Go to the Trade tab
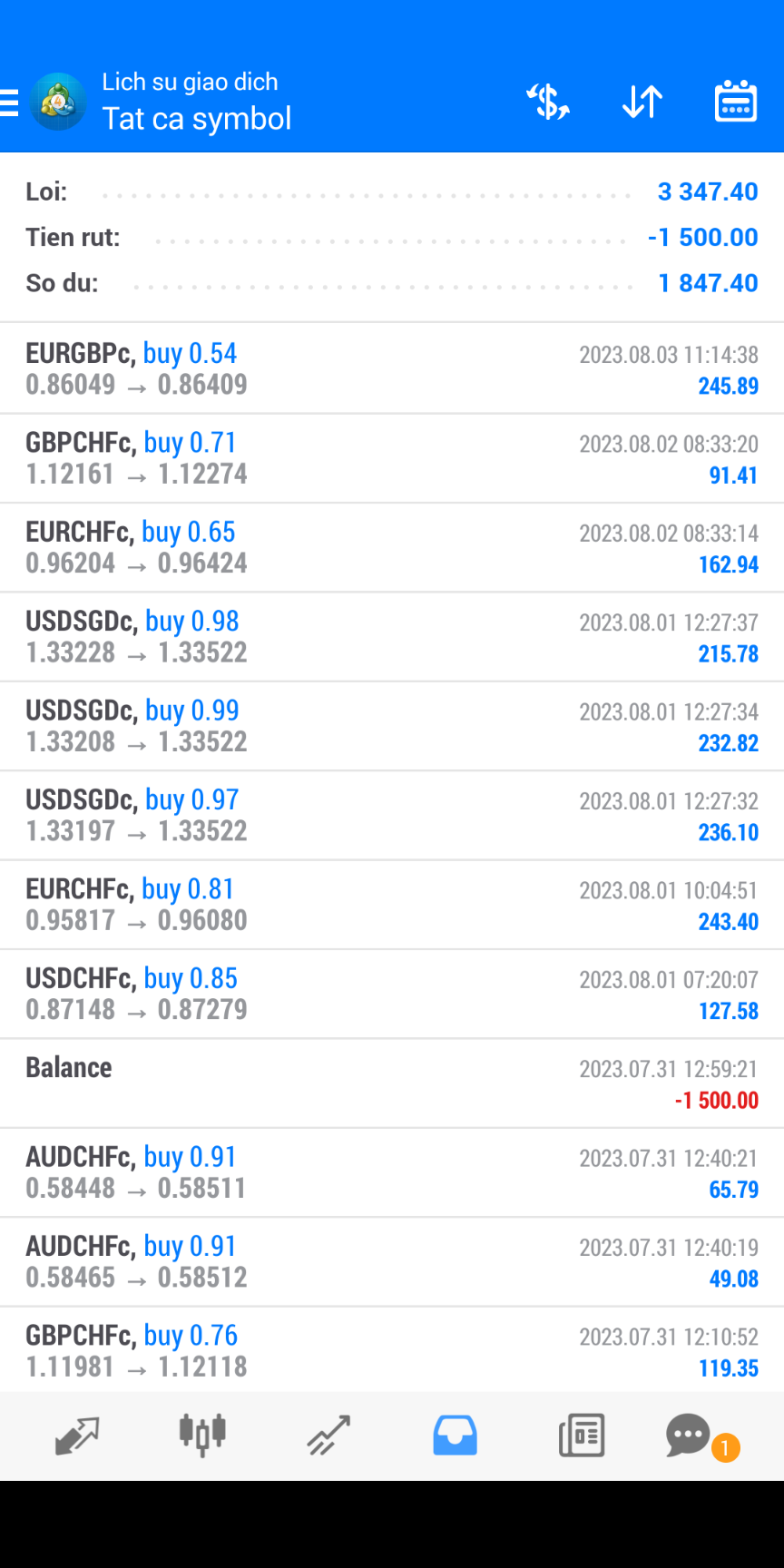784x1568 pixels. tap(328, 1436)
